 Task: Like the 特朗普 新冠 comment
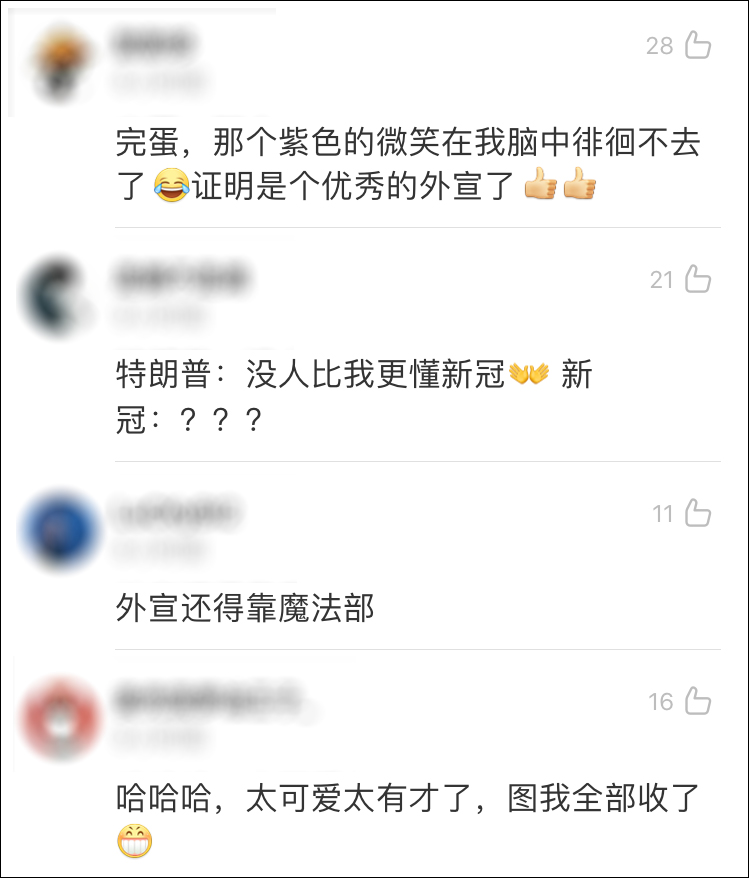click(698, 279)
